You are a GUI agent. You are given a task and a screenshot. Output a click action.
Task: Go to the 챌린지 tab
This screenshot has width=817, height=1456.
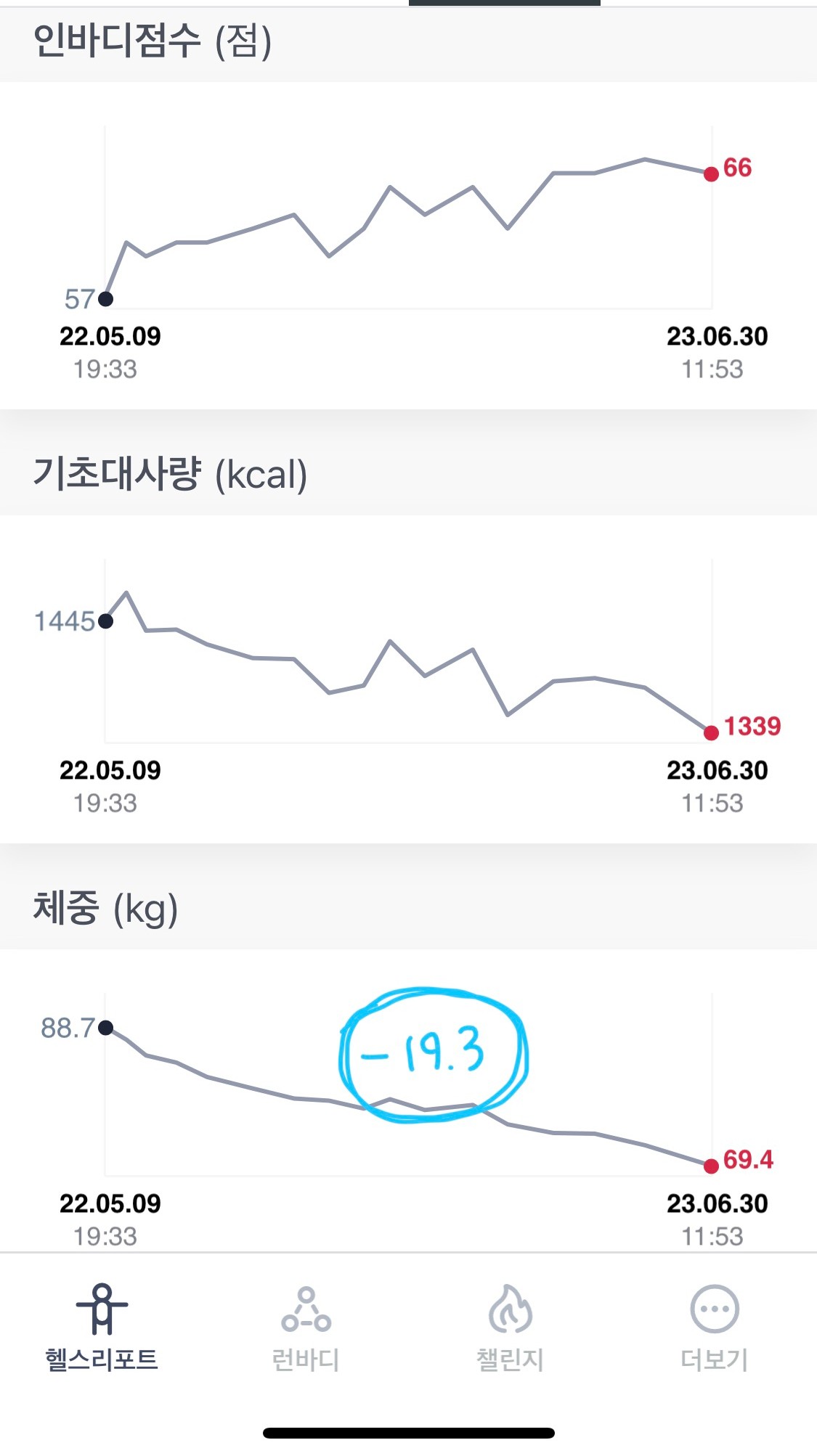pos(510,1327)
